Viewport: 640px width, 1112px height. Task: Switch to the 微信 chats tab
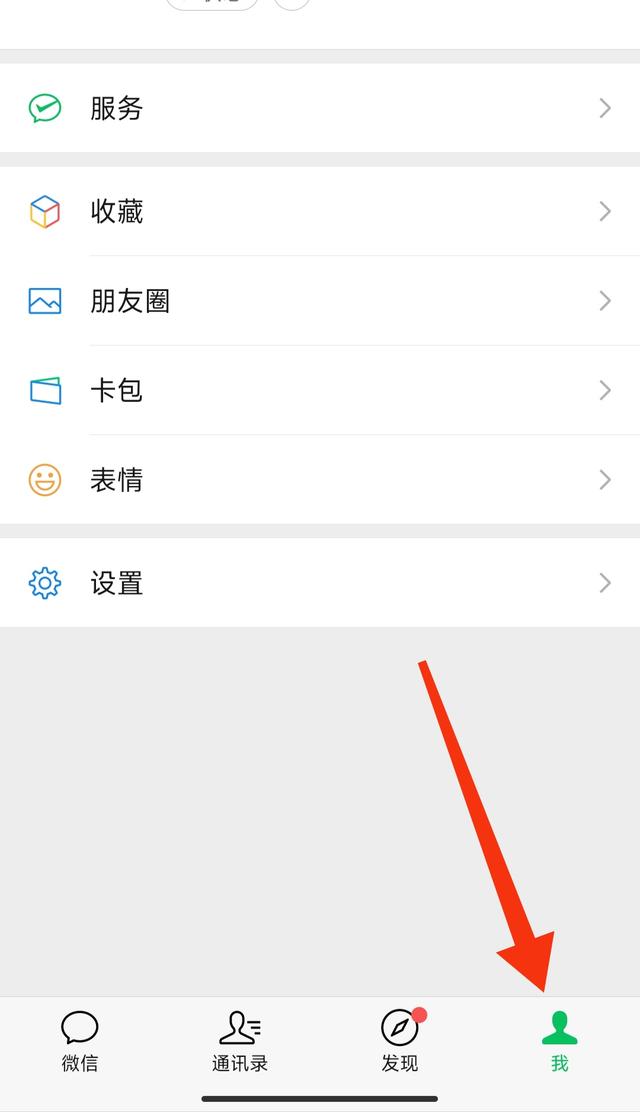coord(80,1041)
